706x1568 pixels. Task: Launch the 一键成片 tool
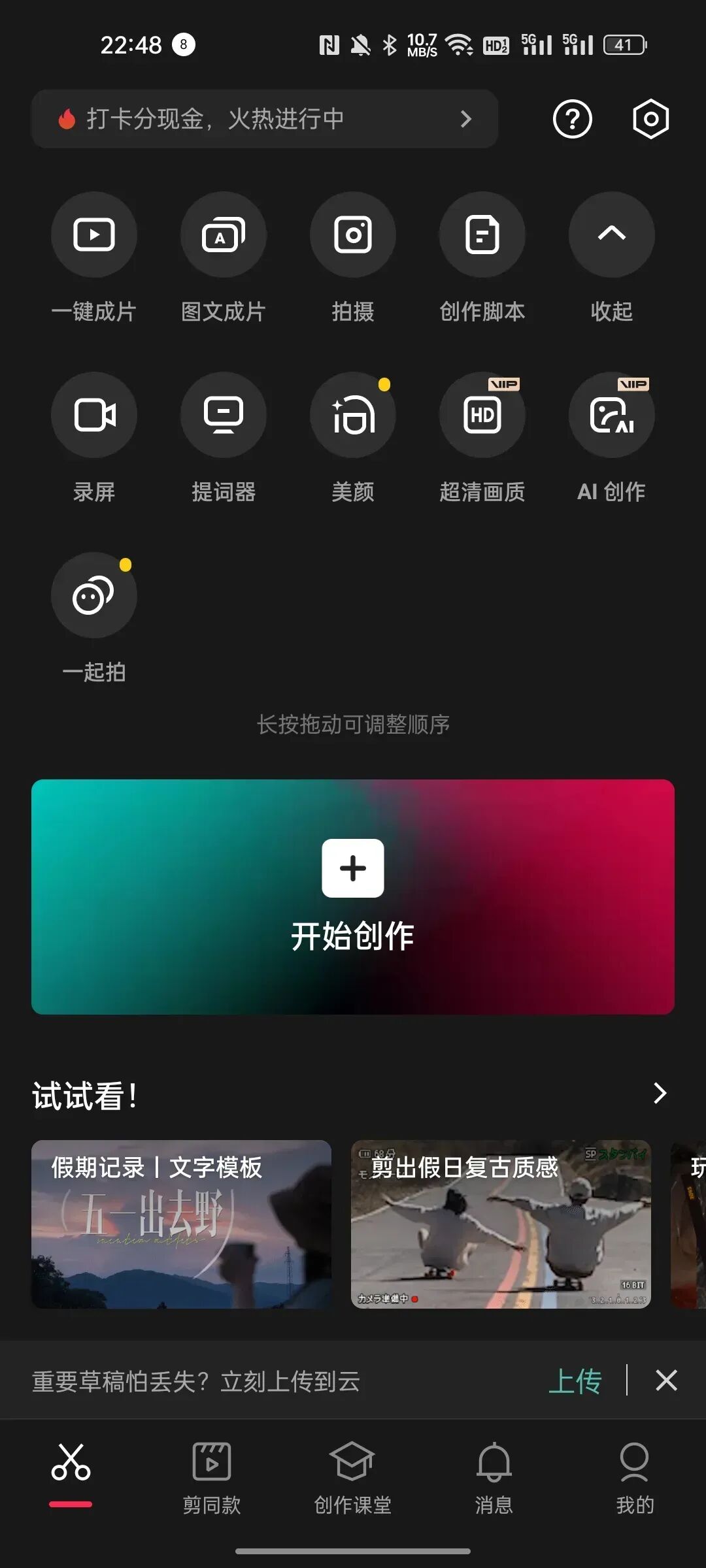(x=94, y=235)
